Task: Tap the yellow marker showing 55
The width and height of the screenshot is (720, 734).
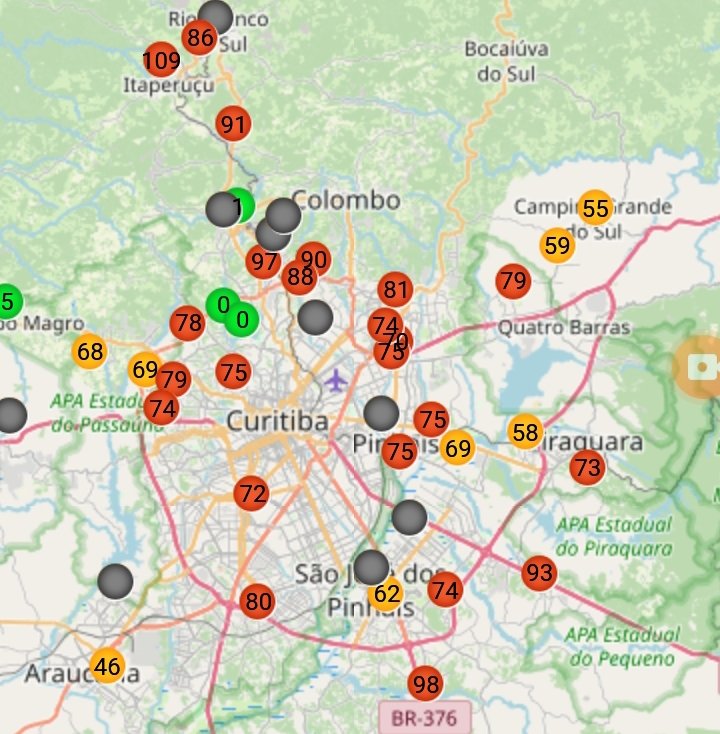Action: [595, 208]
